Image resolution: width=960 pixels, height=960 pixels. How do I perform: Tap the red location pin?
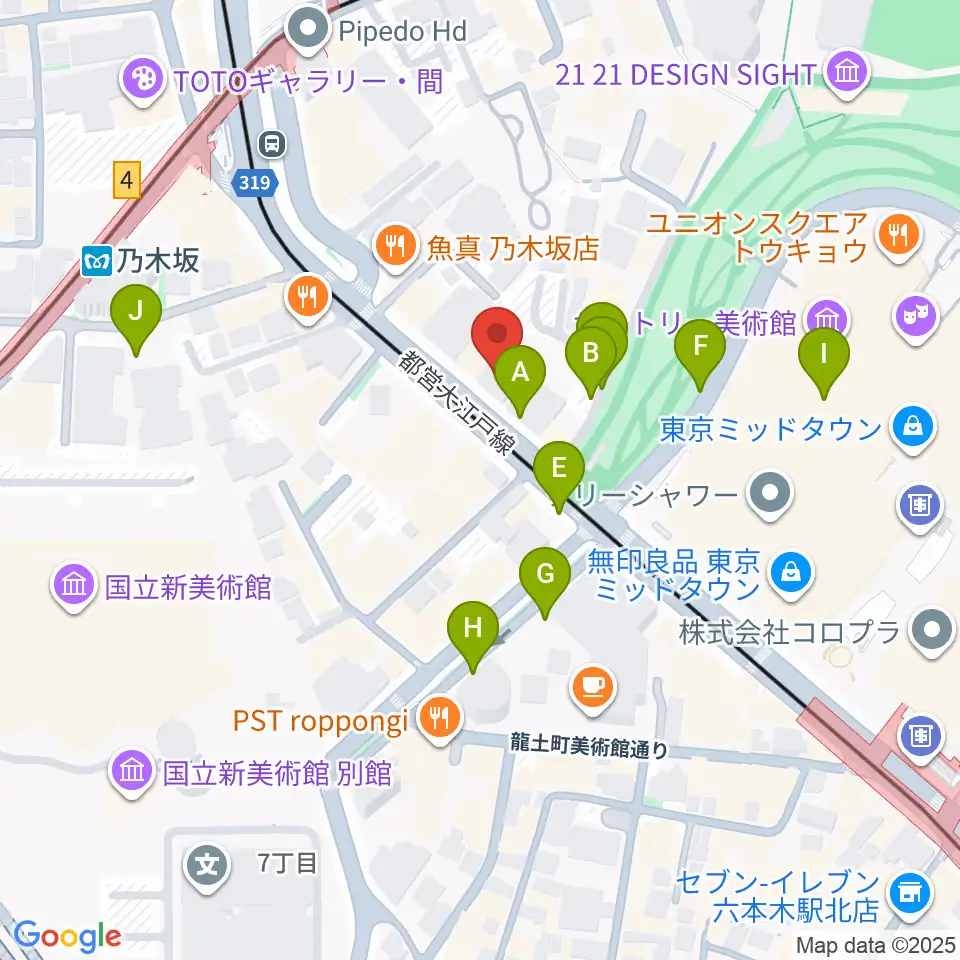point(499,335)
